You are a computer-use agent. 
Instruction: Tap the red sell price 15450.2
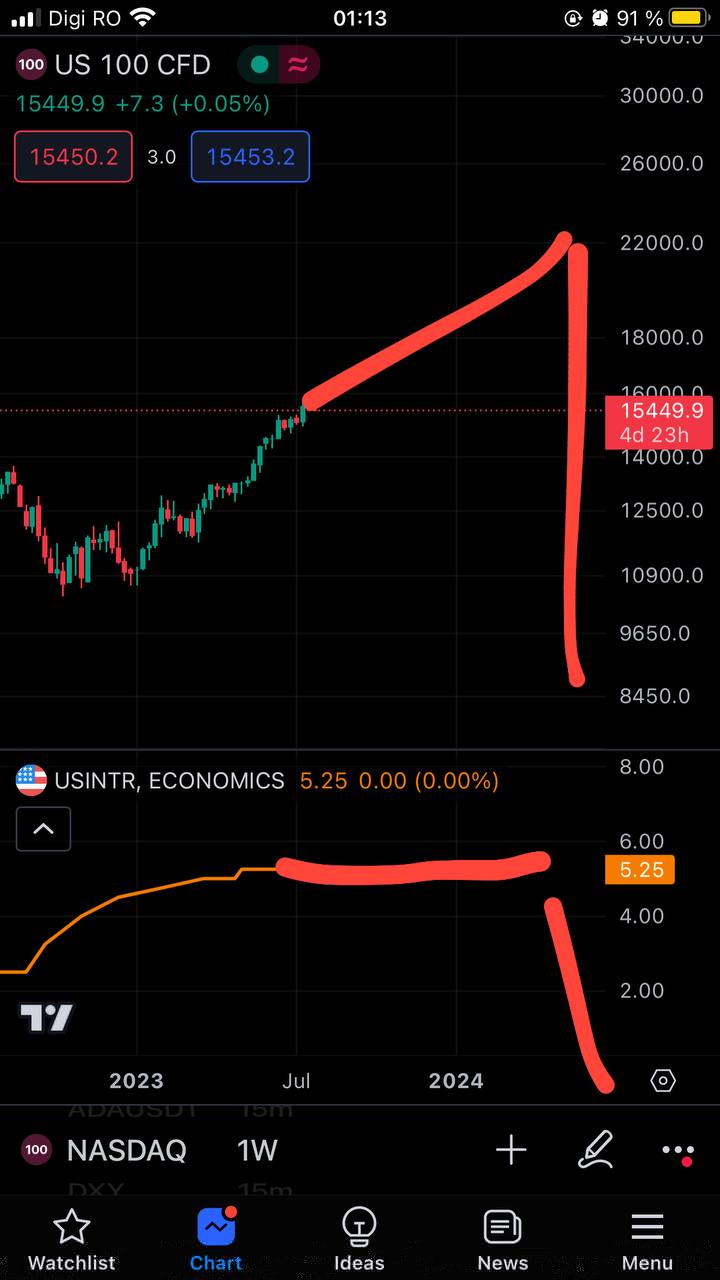tap(73, 157)
